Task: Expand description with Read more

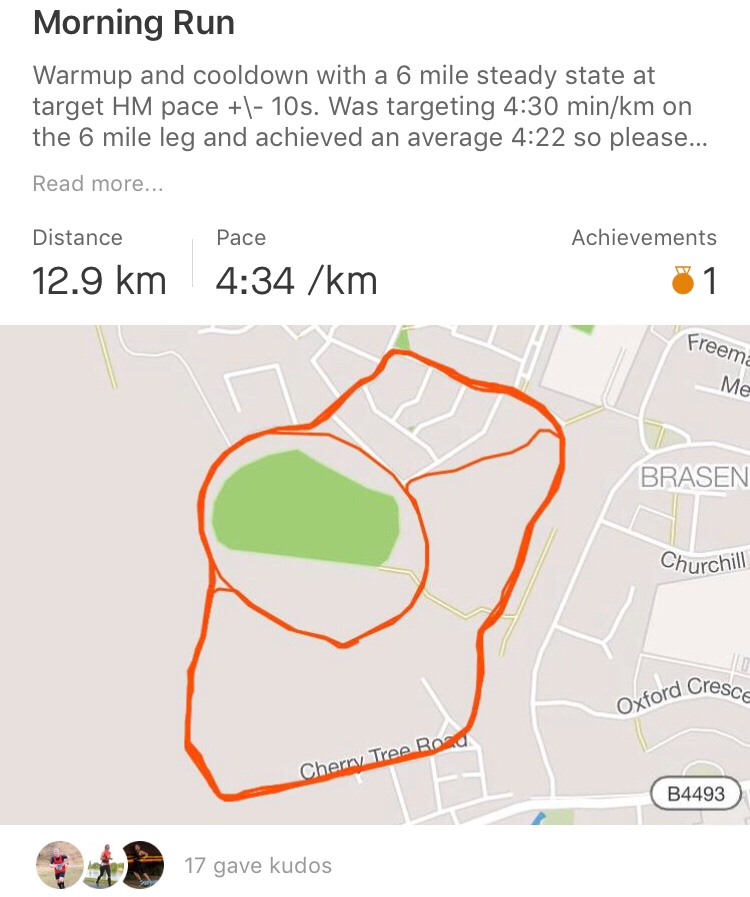Action: [x=97, y=184]
